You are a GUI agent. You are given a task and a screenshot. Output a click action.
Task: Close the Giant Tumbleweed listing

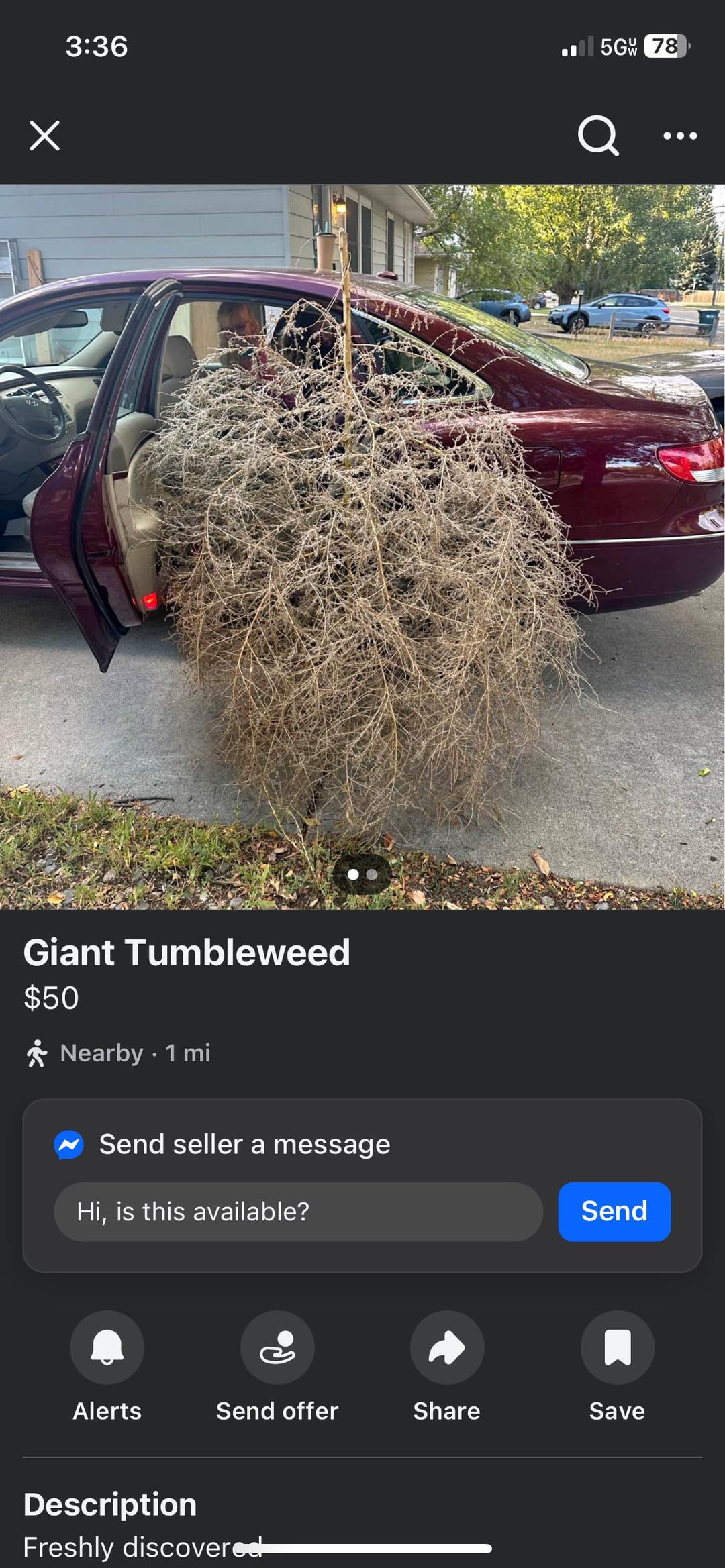click(x=45, y=136)
